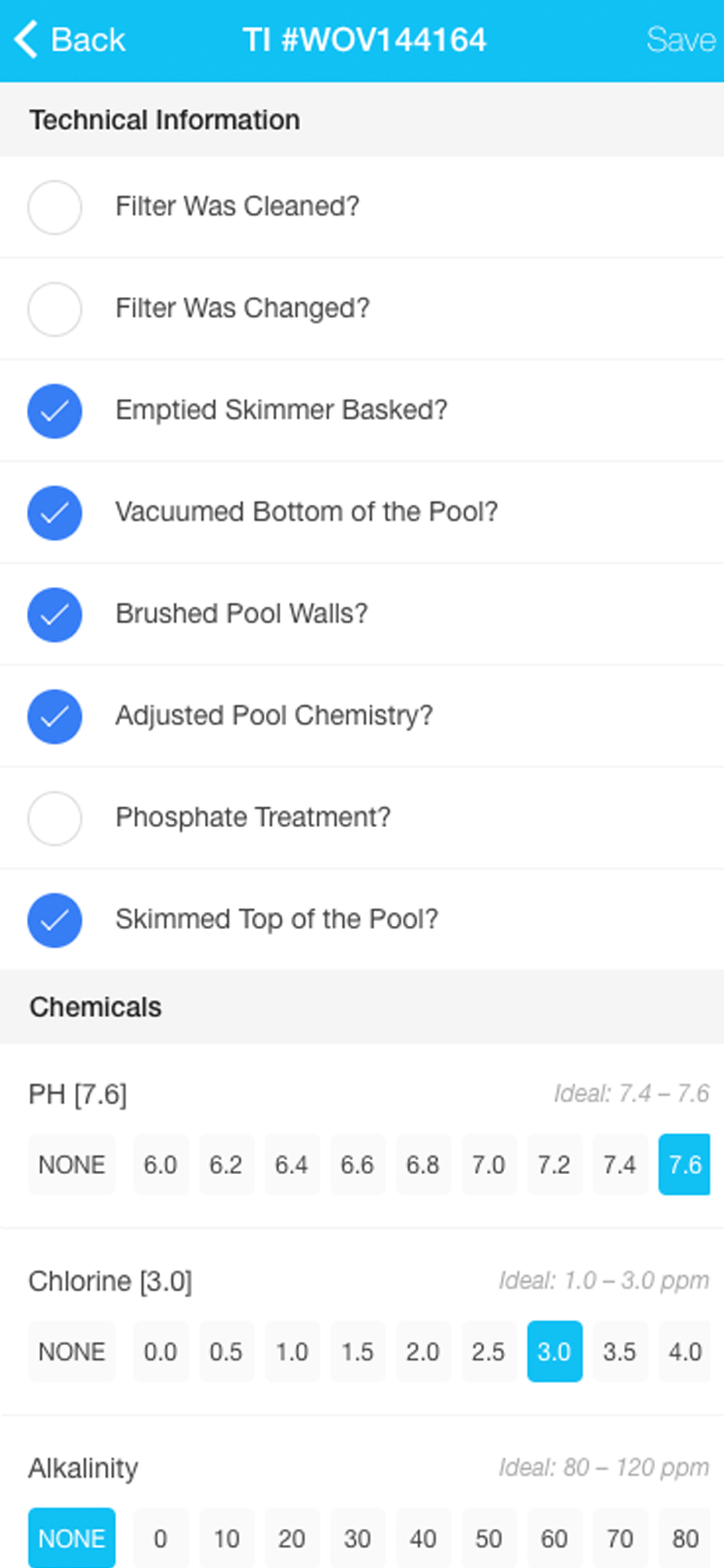Tap the selected NONE option under Alkalinity

pos(72,1538)
